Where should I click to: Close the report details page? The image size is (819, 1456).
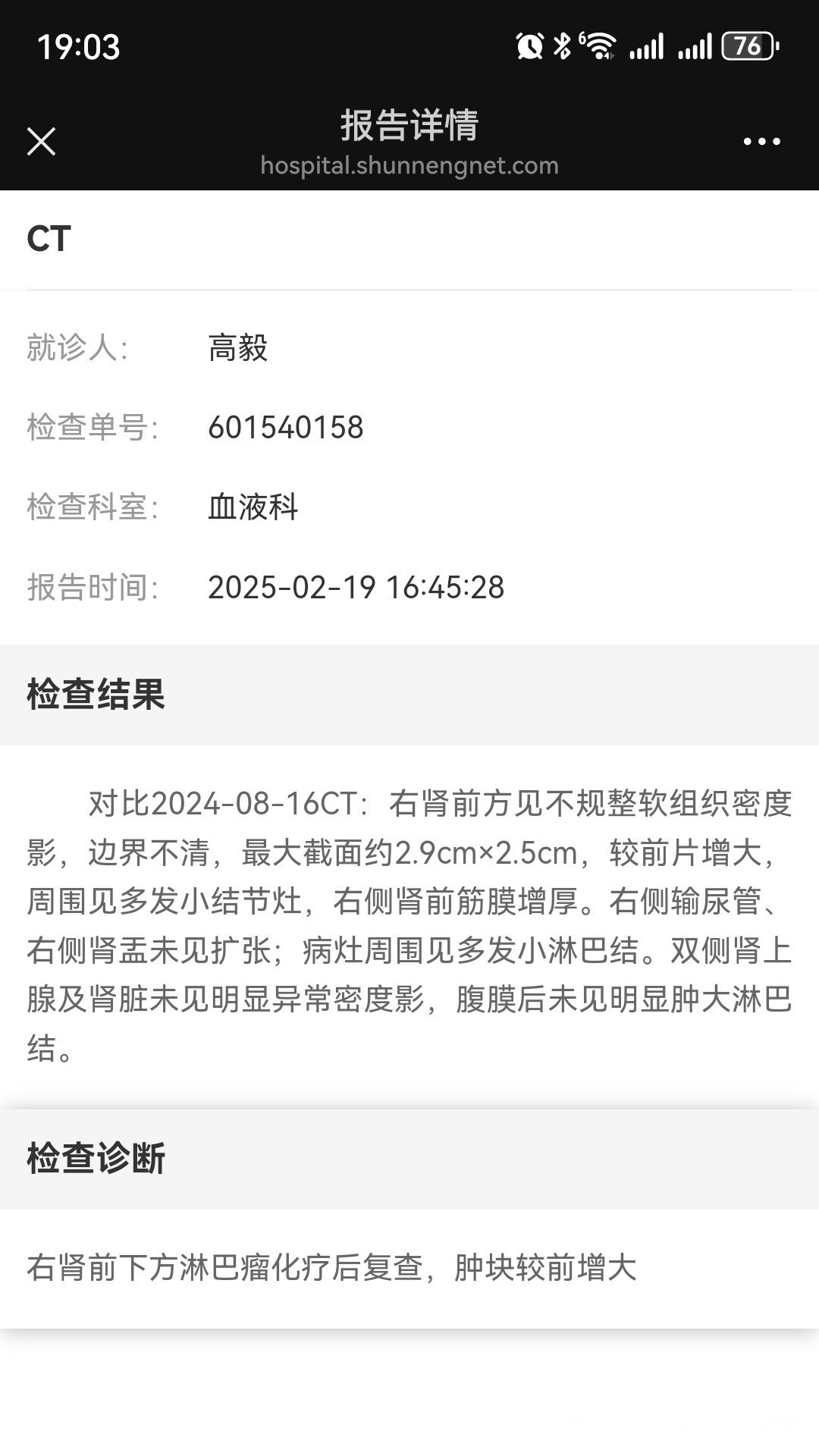pos(41,141)
